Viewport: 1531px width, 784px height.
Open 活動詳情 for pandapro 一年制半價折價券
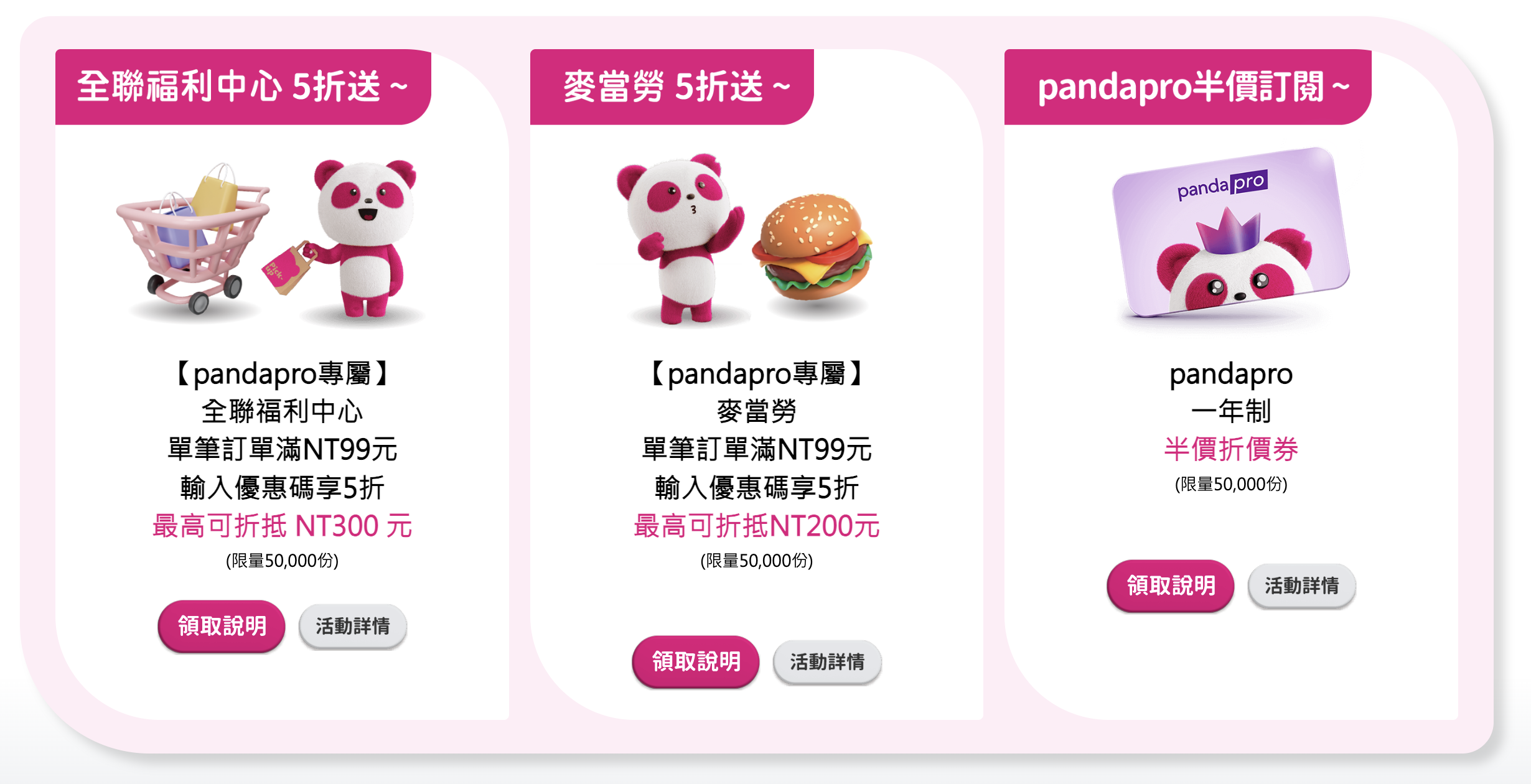1301,585
